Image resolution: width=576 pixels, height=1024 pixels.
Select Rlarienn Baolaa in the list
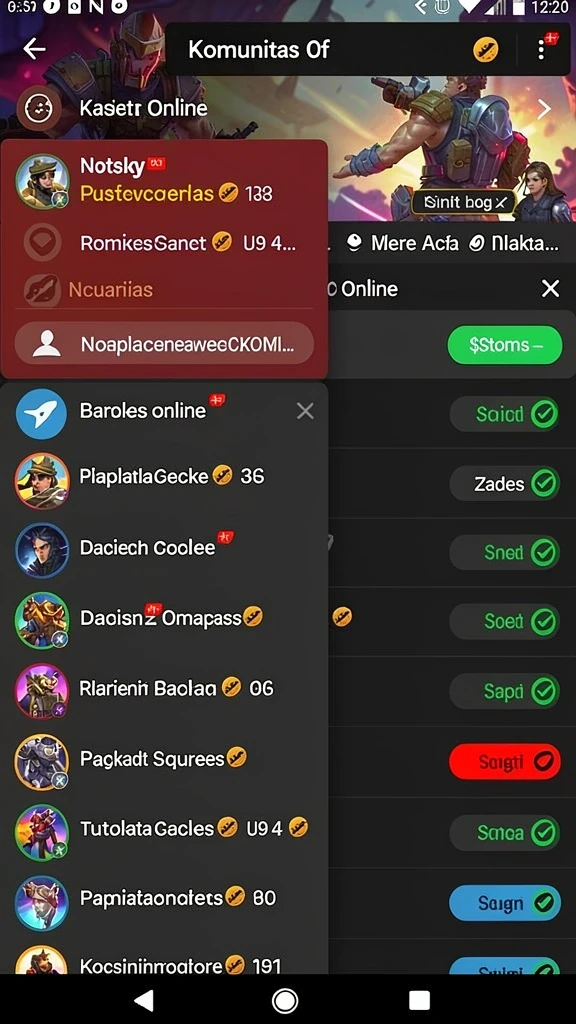(164, 690)
